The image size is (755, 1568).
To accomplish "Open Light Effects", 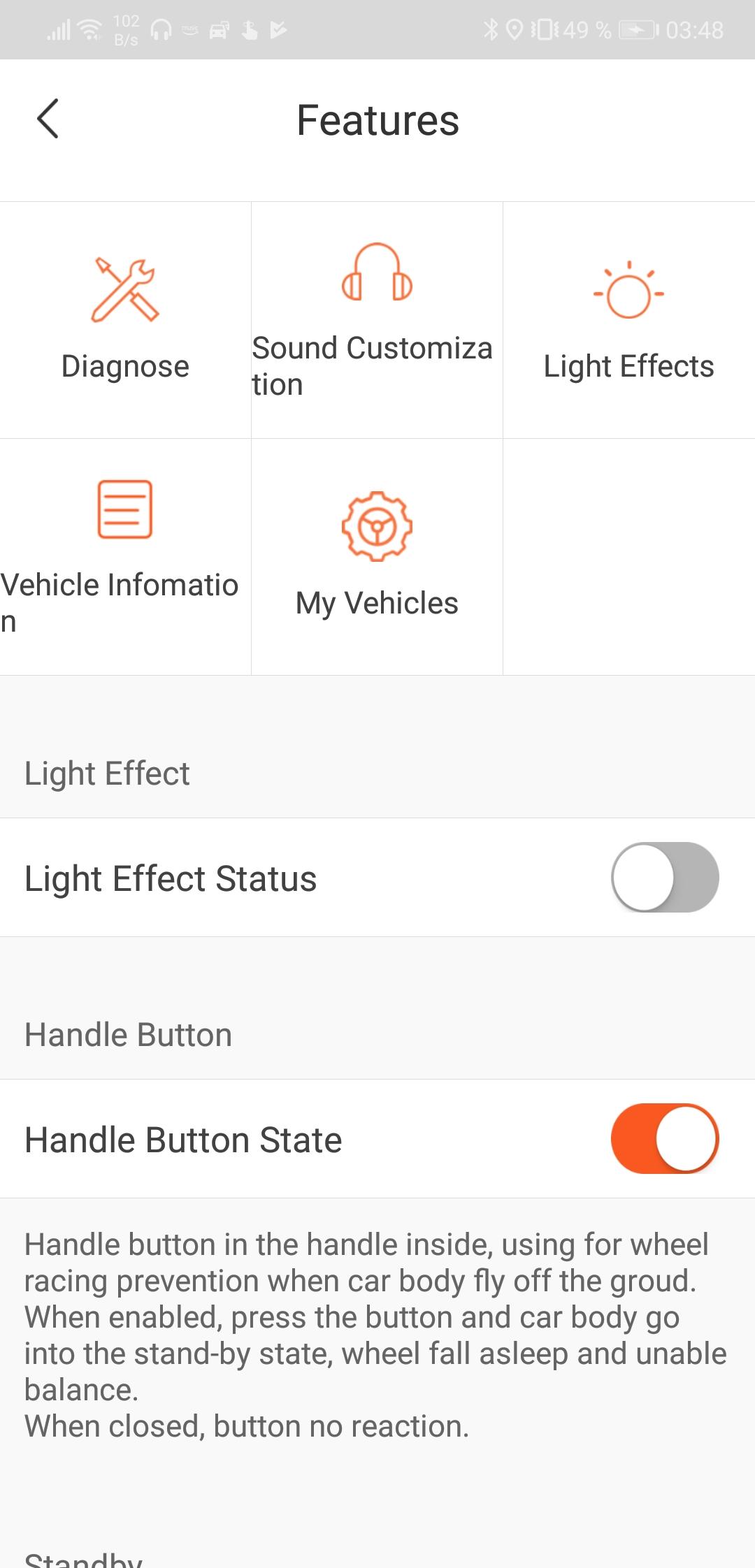I will (x=629, y=320).
